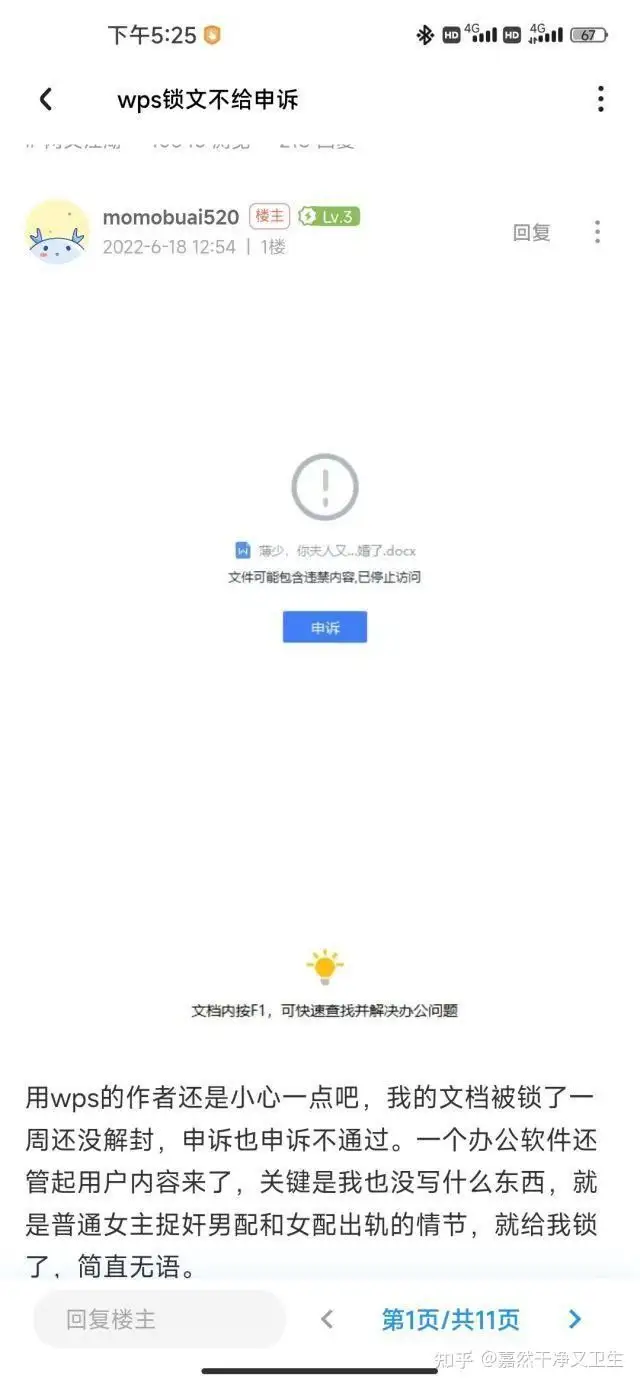Go to the next page of replies
640x1386 pixels.
[575, 1319]
